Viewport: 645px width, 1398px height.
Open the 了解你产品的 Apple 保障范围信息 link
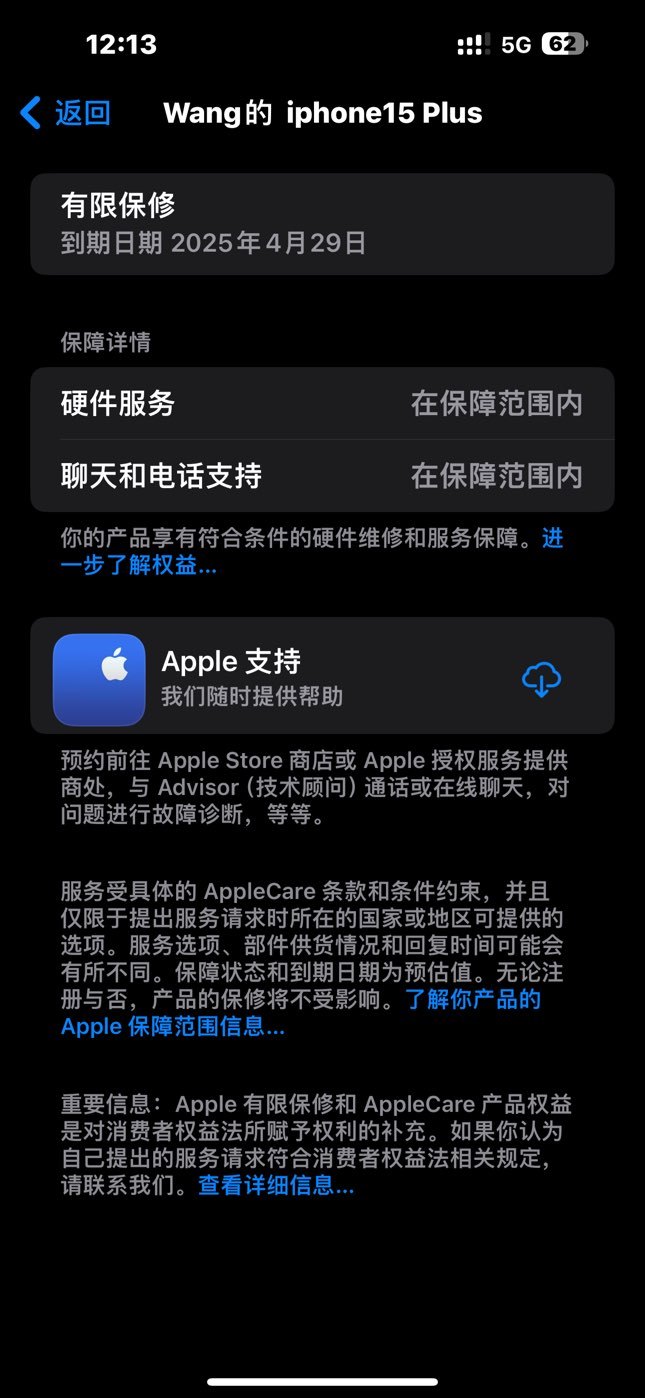tap(172, 1026)
